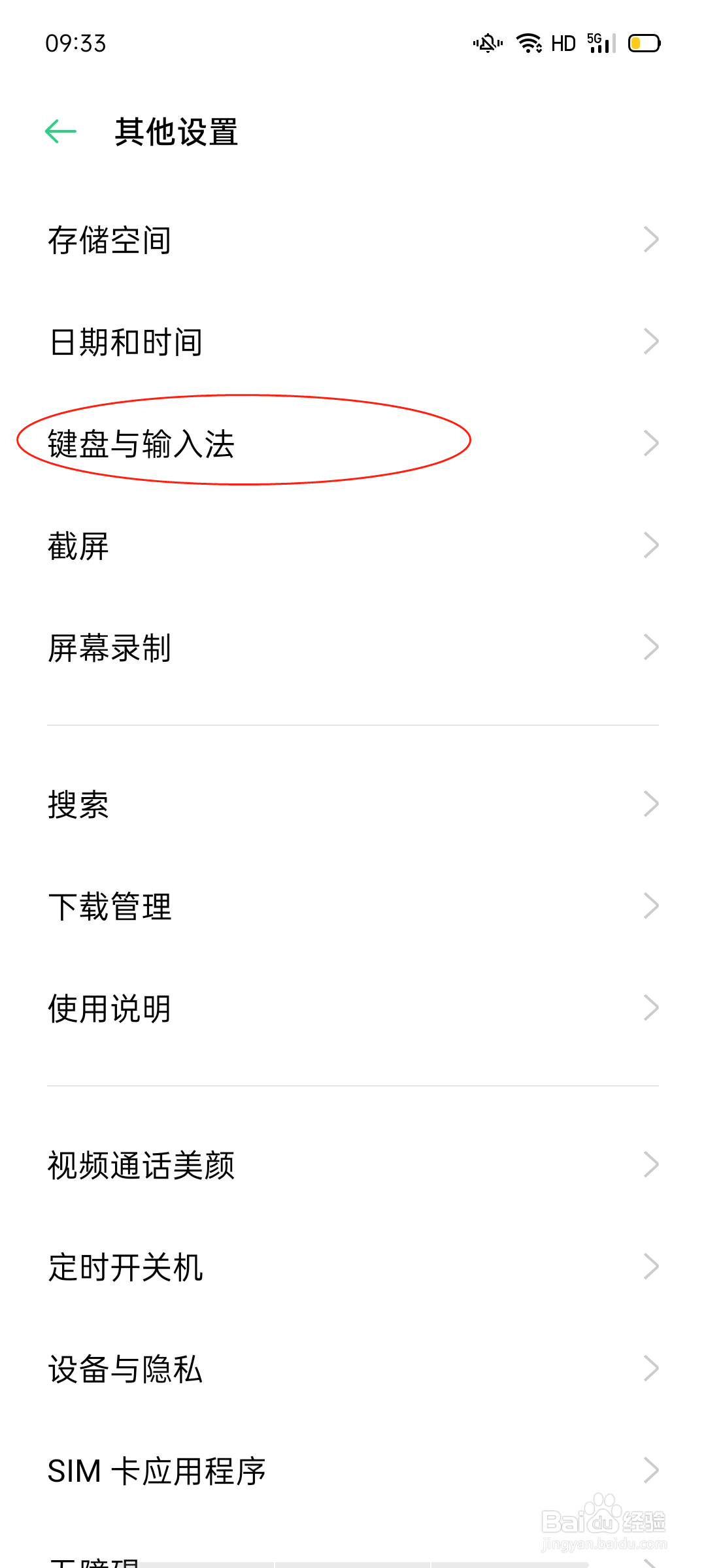The image size is (706, 1568).
Task: Tap the HD voice indicator
Action: (x=563, y=42)
